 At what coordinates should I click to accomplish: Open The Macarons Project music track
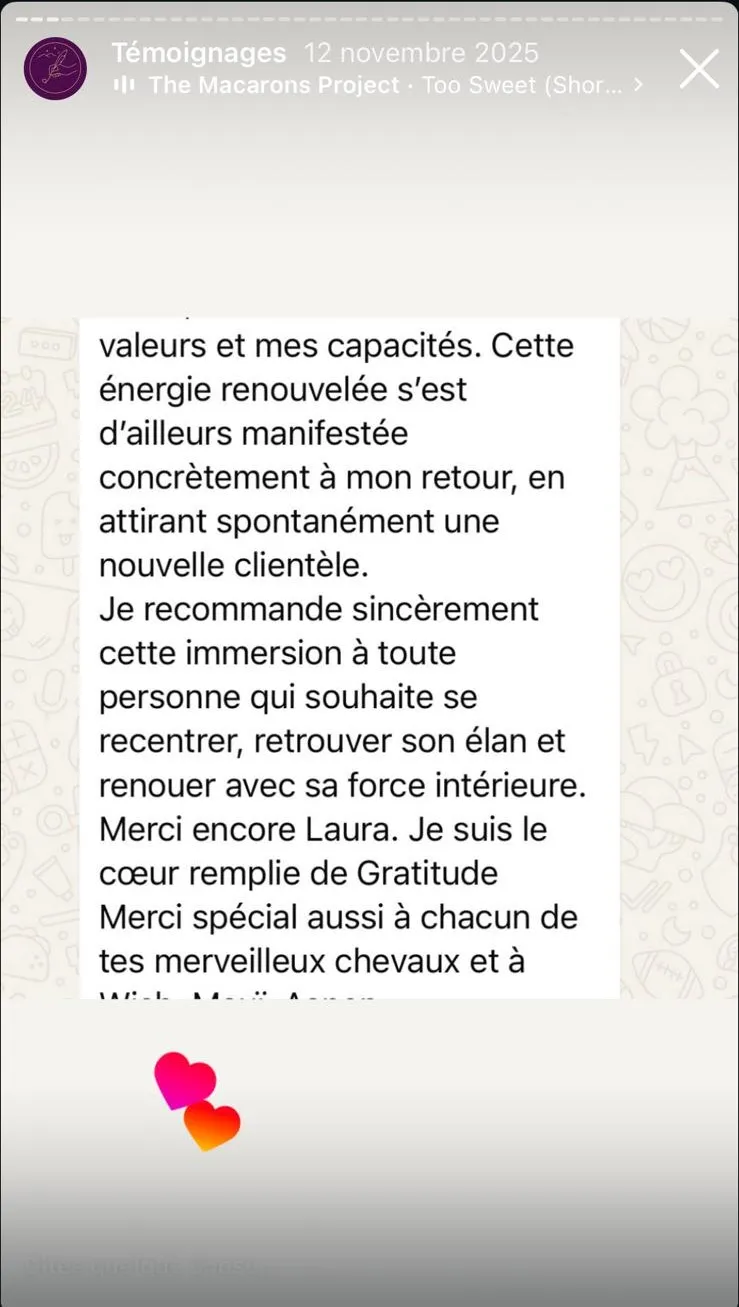click(385, 86)
